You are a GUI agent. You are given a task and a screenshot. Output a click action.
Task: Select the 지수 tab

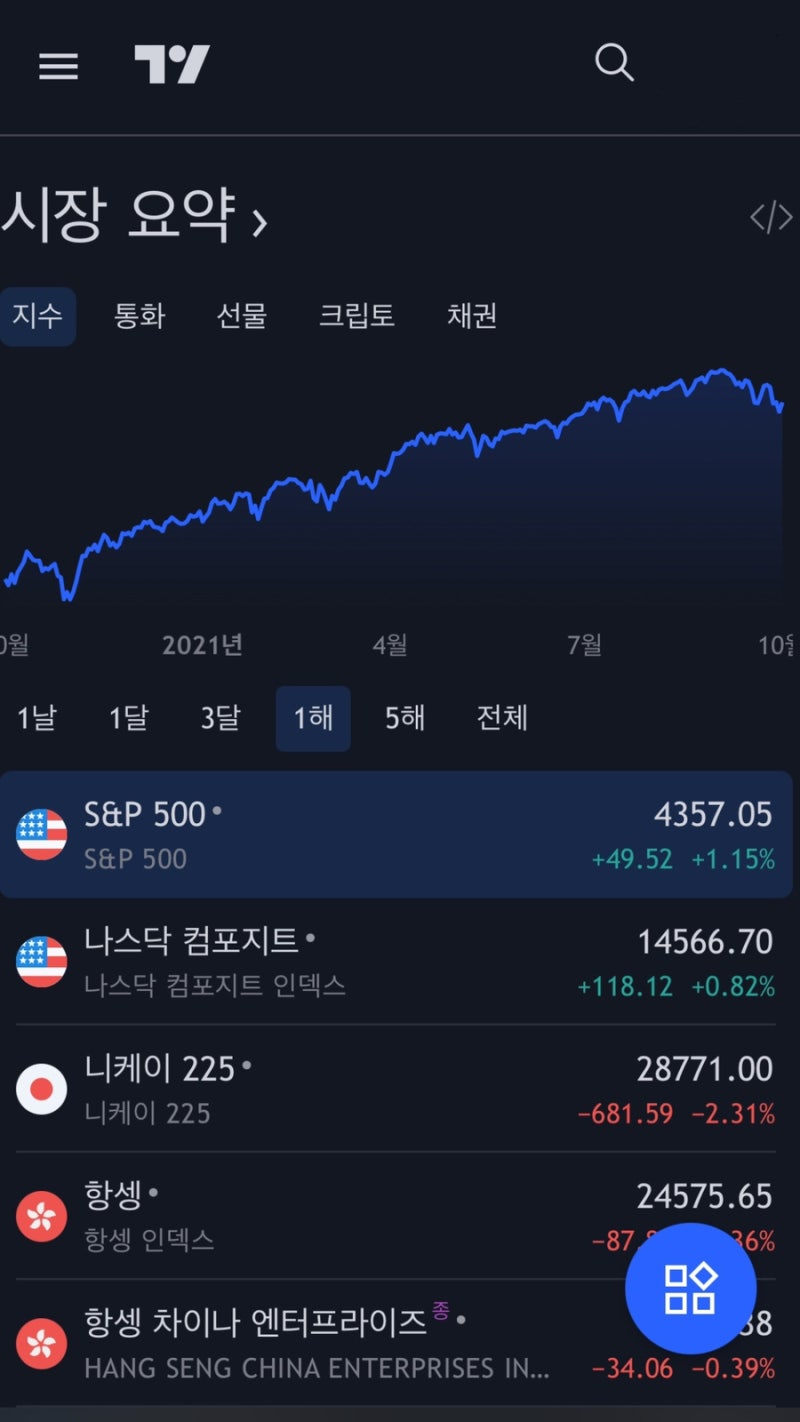coord(38,316)
